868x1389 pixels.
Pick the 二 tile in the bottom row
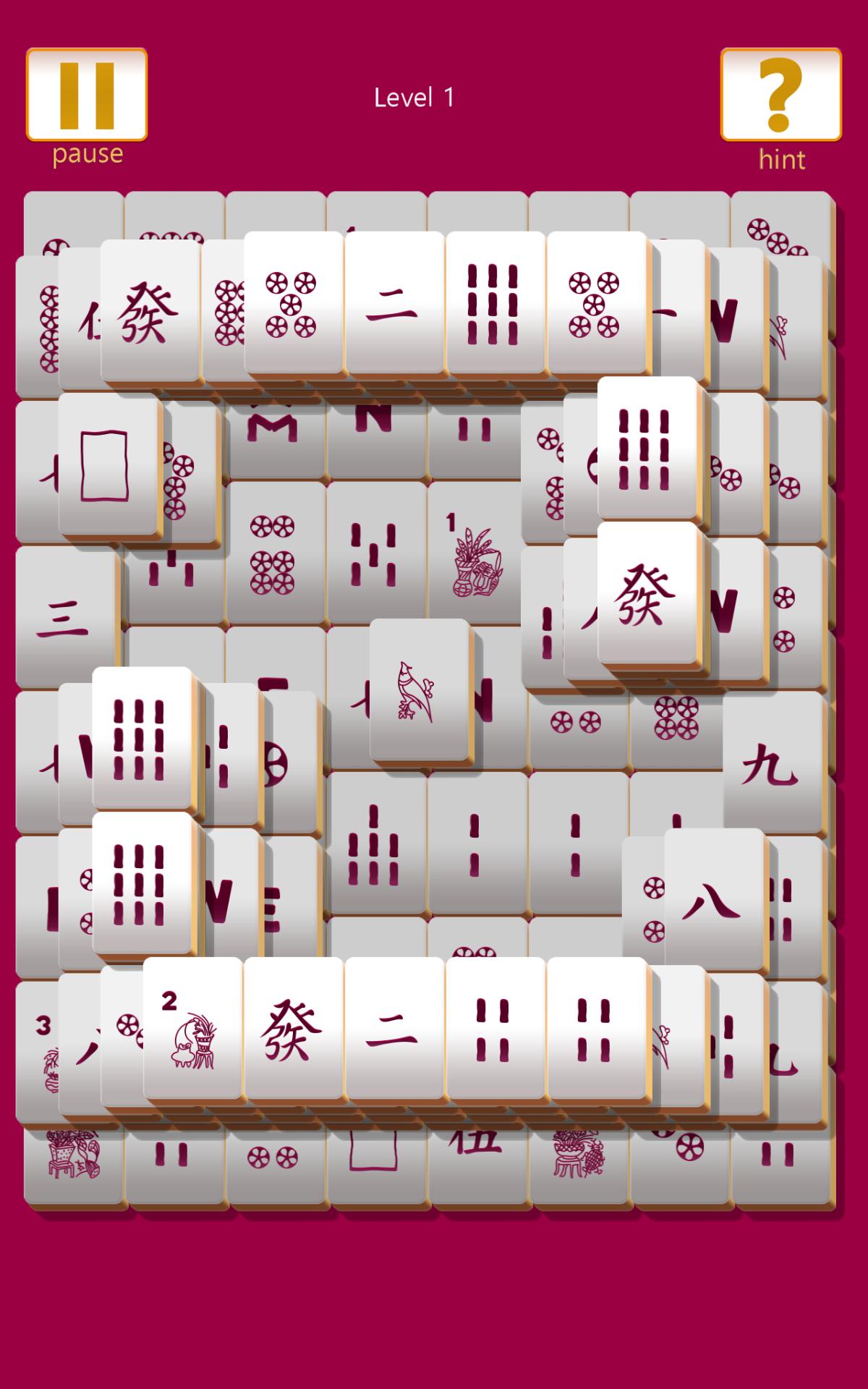(393, 1028)
